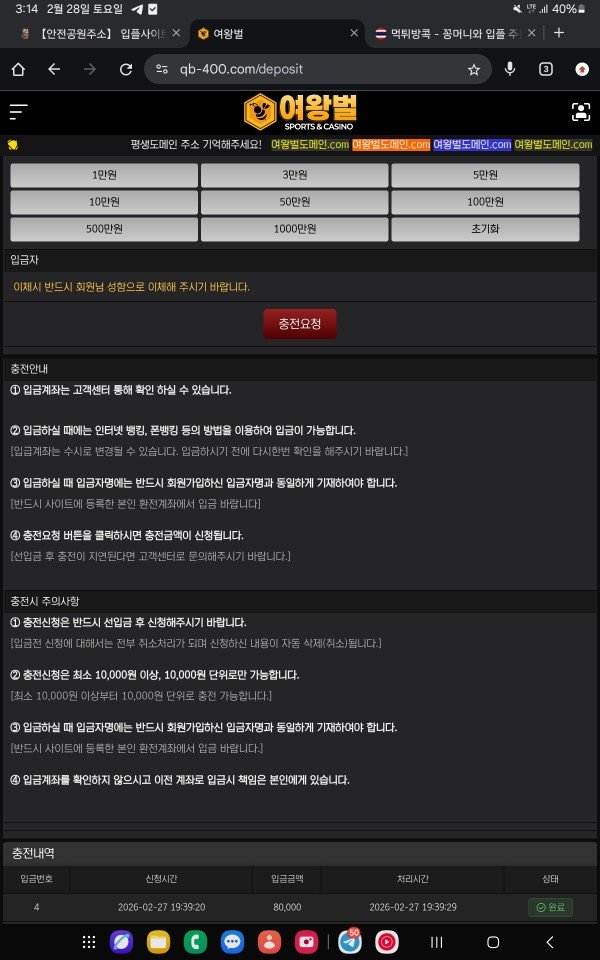Bookmark this page with the star

(474, 69)
